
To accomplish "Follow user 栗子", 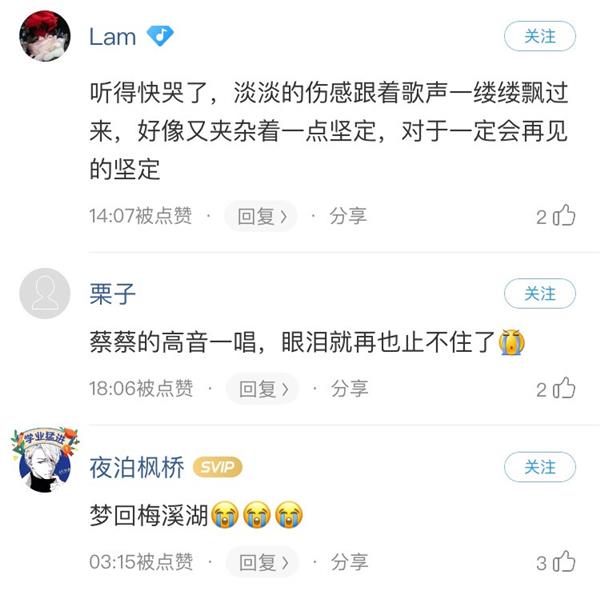I will click(539, 293).
